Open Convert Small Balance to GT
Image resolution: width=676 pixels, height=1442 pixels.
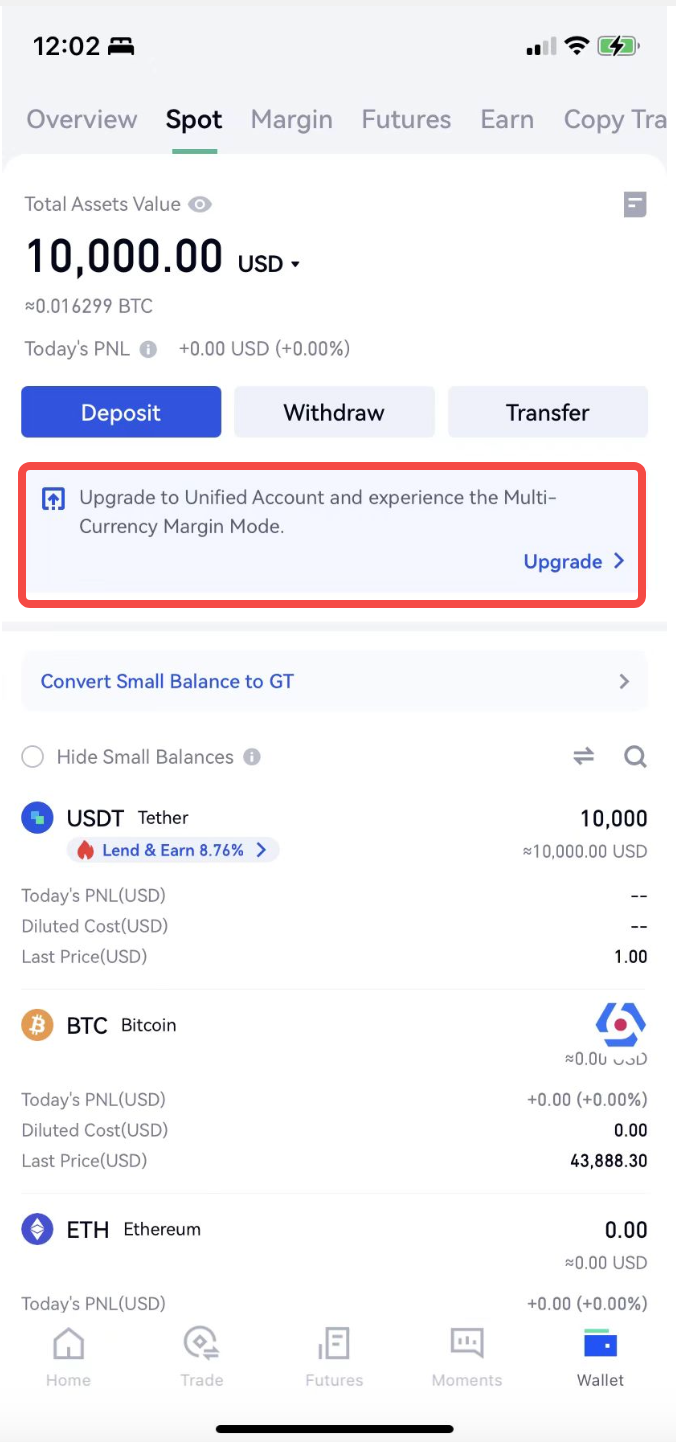point(334,681)
